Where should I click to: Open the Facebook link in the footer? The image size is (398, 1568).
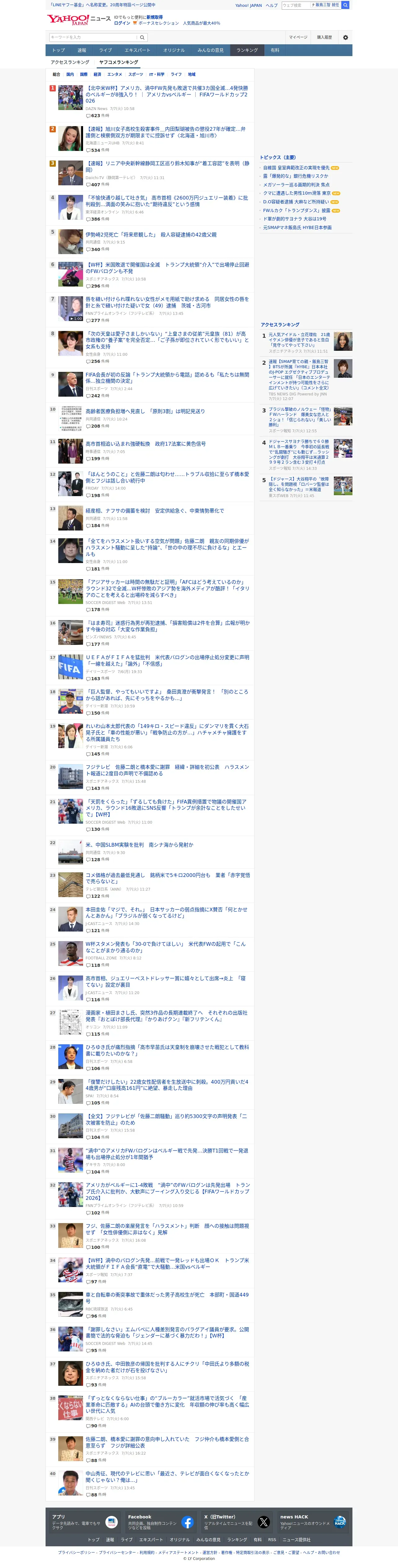click(161, 1522)
